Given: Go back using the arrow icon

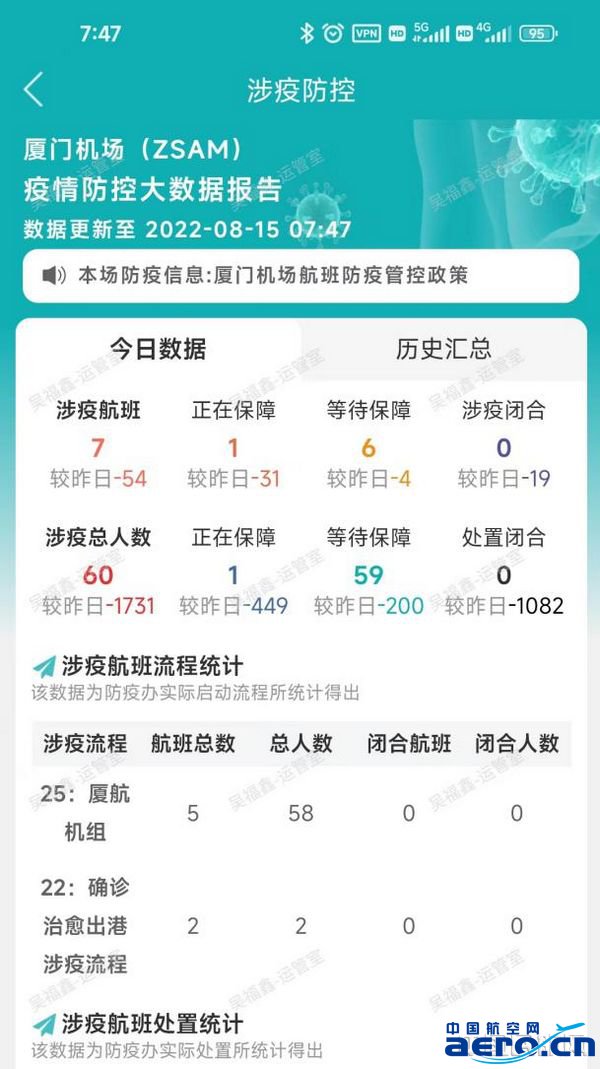Looking at the screenshot, I should coord(34,90).
